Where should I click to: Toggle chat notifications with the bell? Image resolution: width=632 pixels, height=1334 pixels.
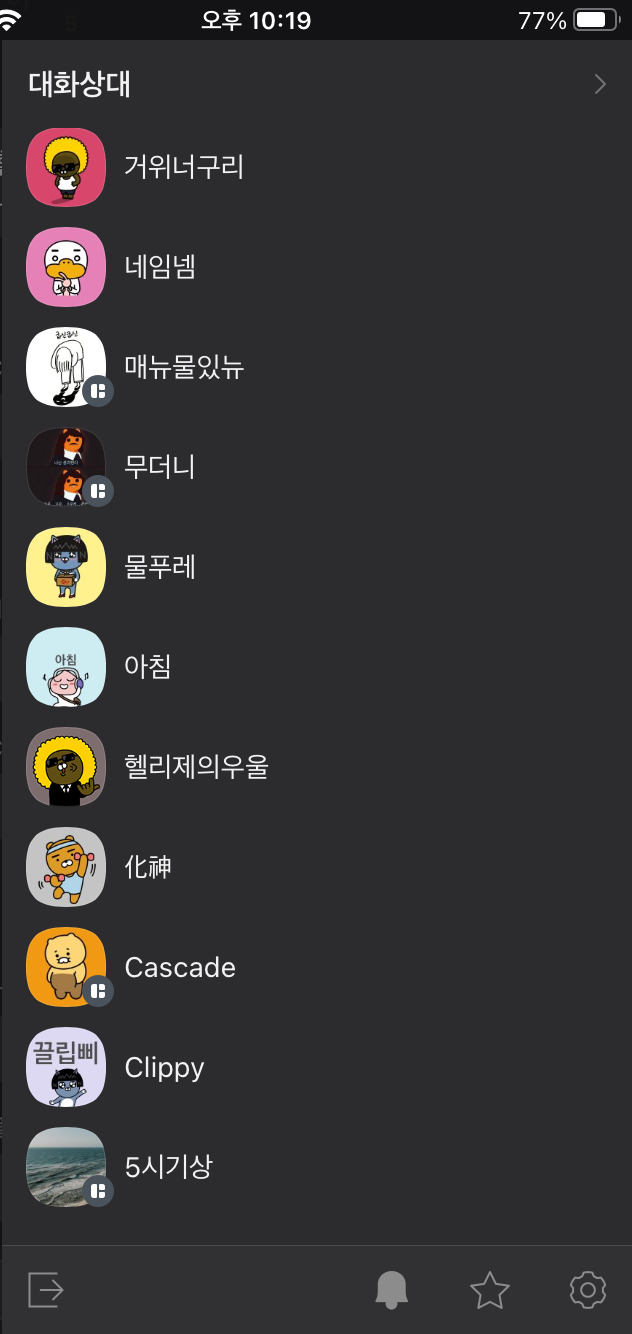click(392, 1290)
